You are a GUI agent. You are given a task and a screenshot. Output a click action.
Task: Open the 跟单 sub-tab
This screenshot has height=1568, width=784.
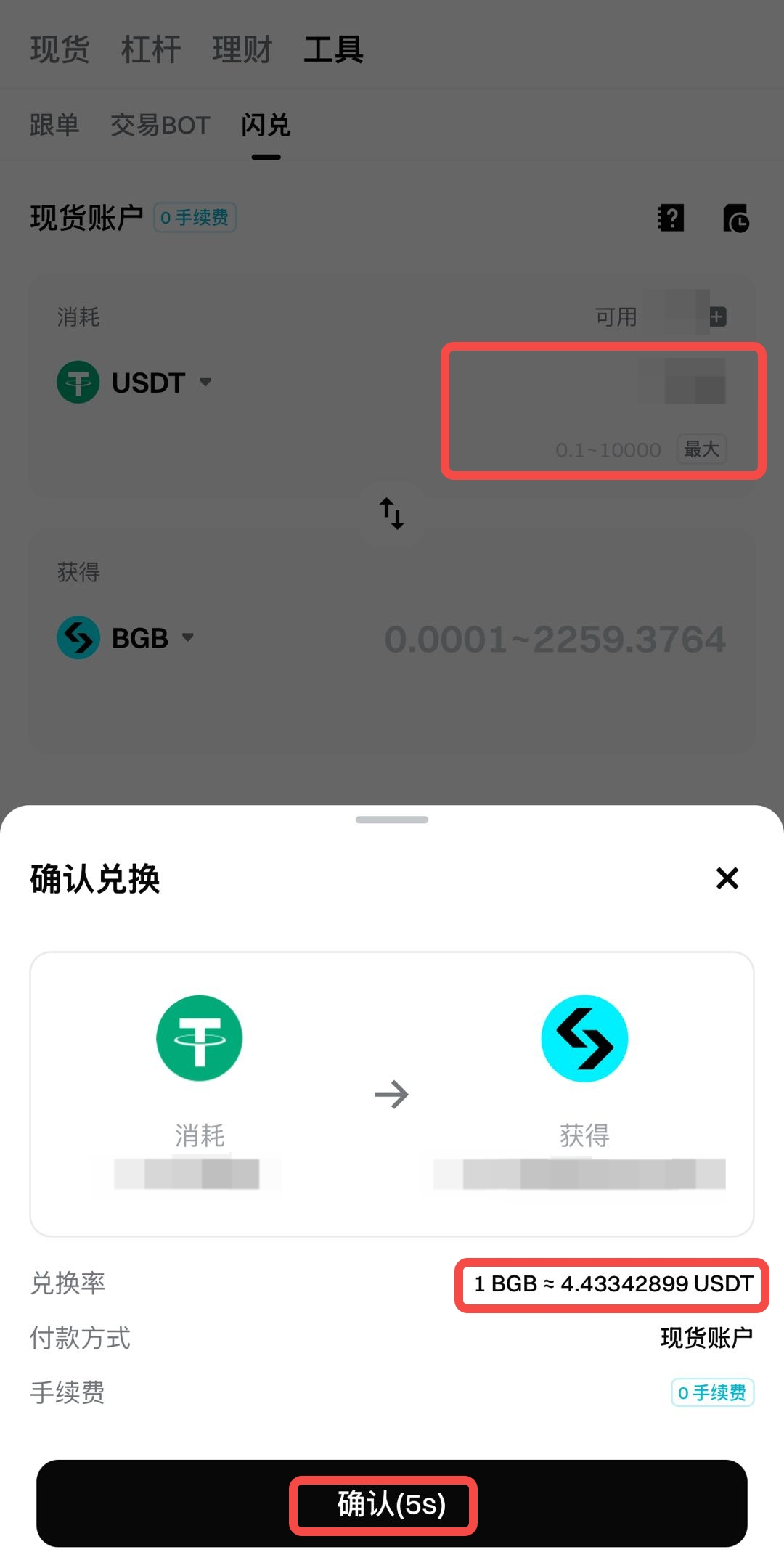54,125
